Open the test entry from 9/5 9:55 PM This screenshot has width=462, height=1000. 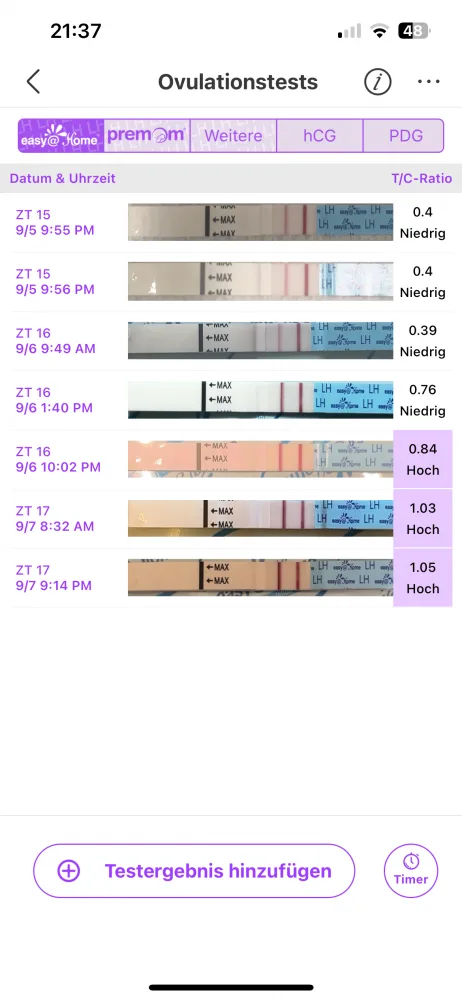tap(231, 223)
